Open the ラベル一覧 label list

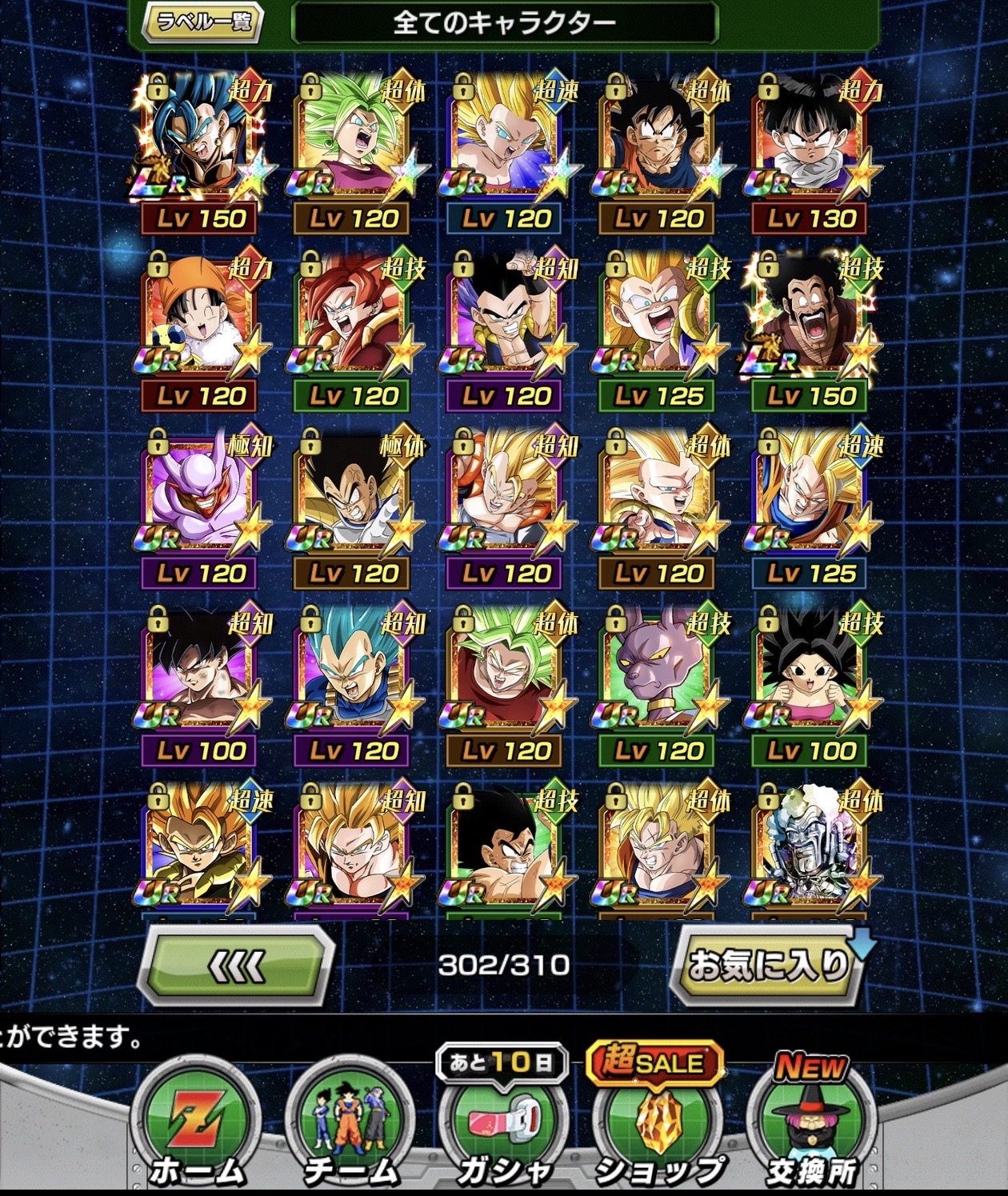(203, 22)
